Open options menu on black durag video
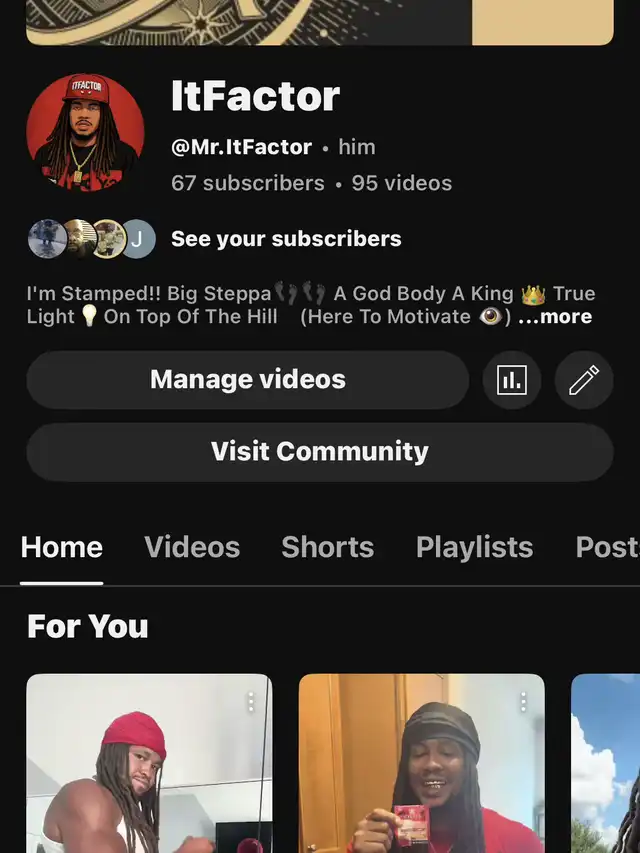The image size is (640, 853). click(523, 703)
